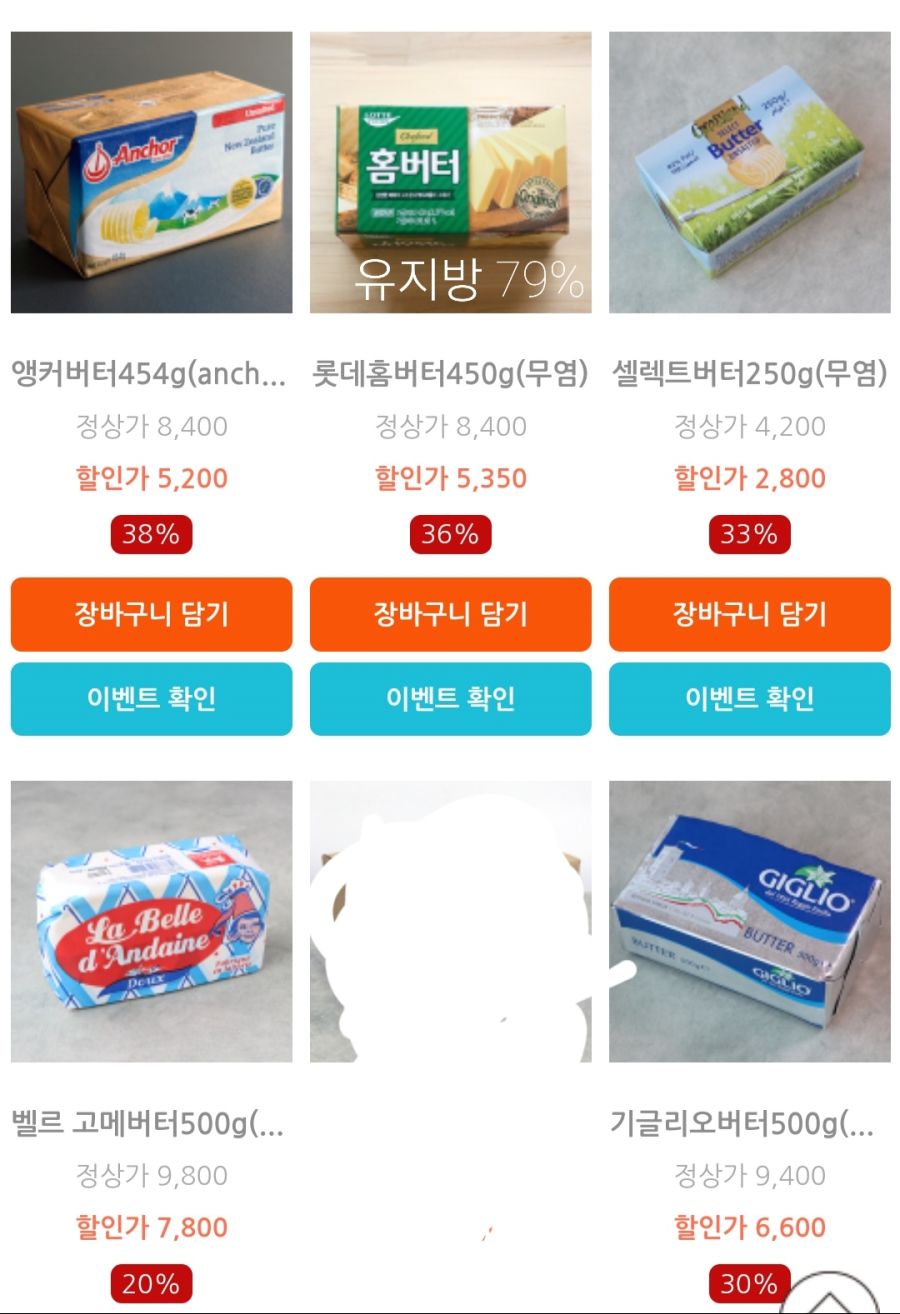Check the event for 셀렉트버터250g
Screen dimensions: 900x1314
[x=750, y=700]
